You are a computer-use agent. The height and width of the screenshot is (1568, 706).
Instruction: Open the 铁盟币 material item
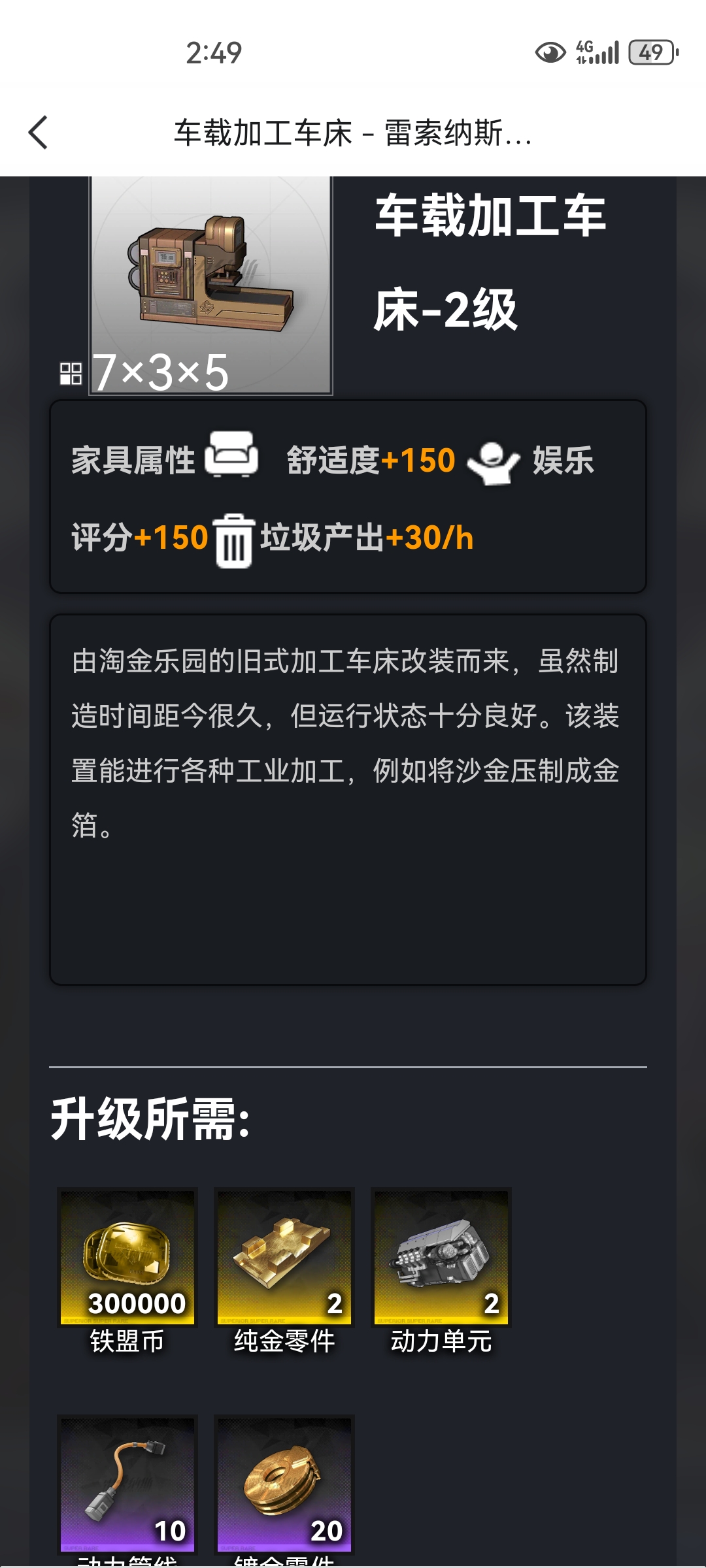(127, 1258)
